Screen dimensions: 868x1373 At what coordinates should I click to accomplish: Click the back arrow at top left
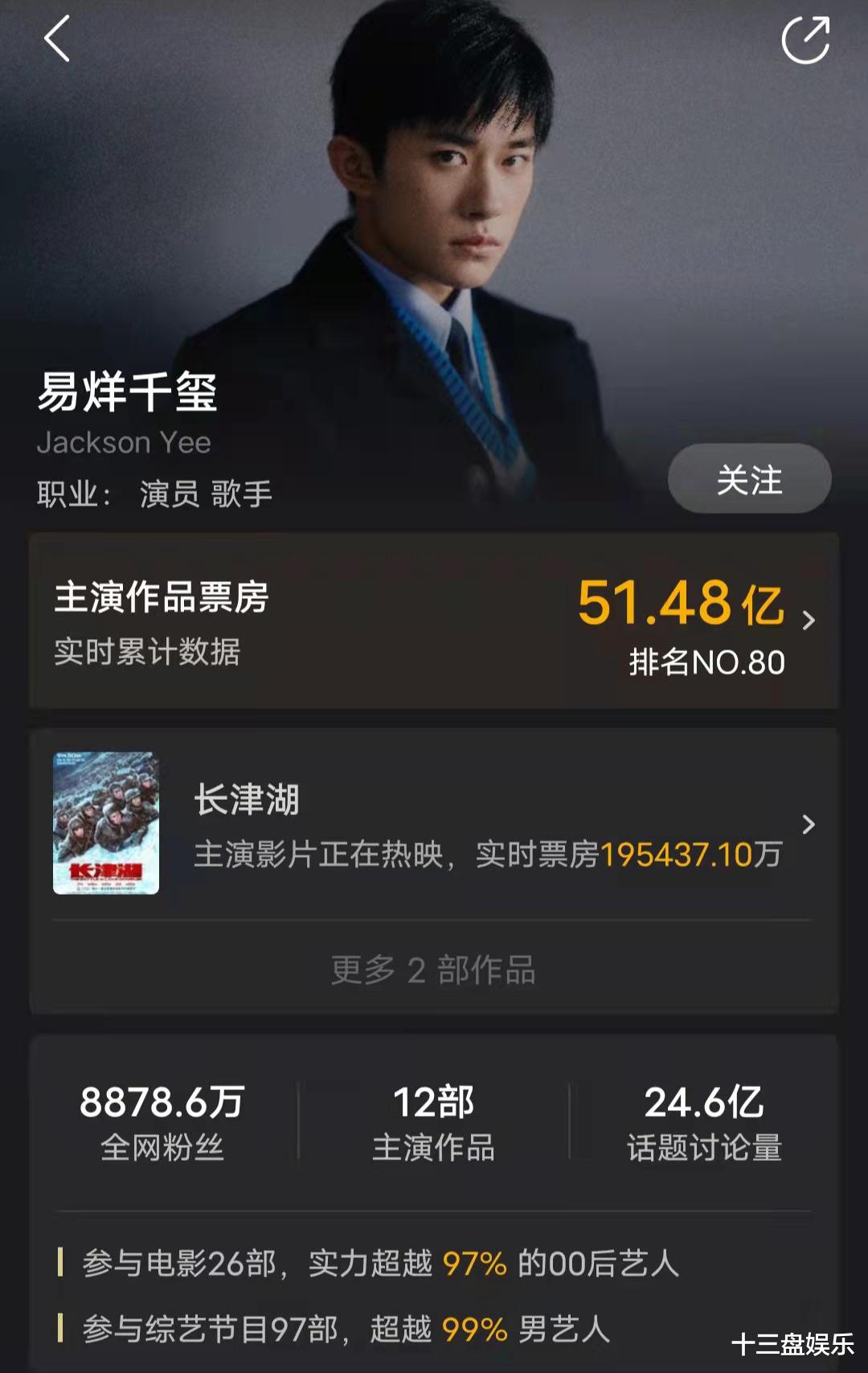[x=55, y=39]
